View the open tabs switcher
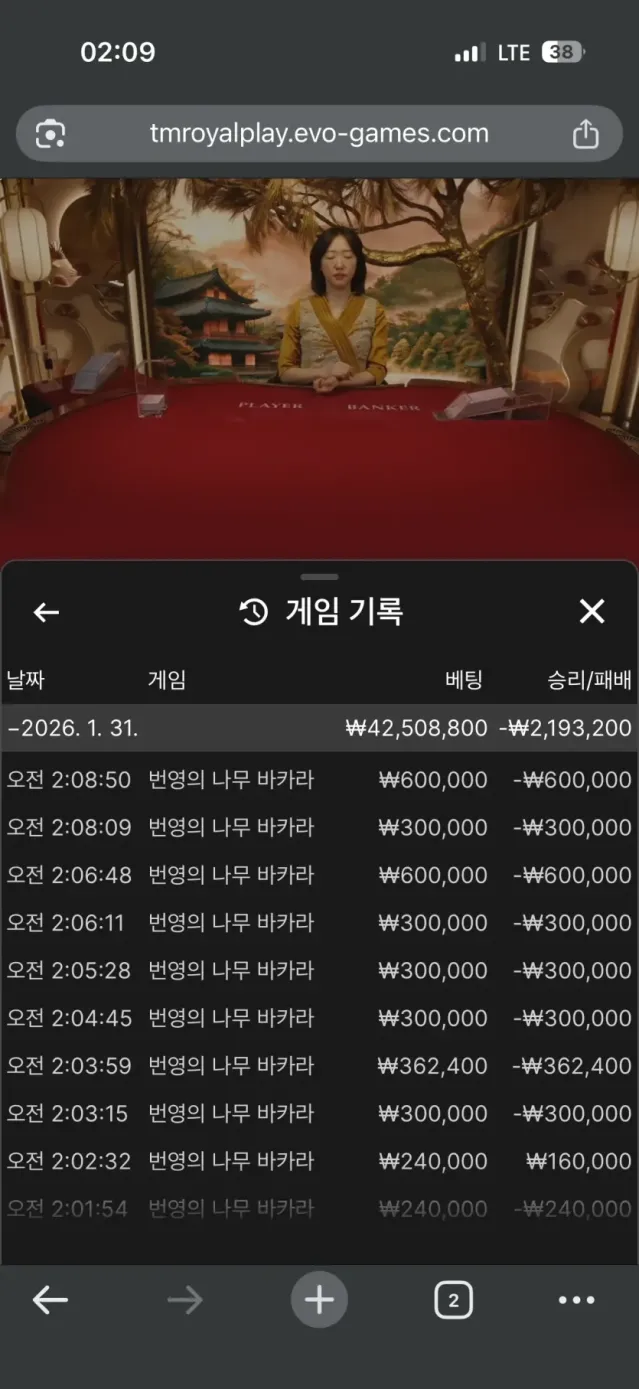This screenshot has height=1389, width=639. [453, 1300]
